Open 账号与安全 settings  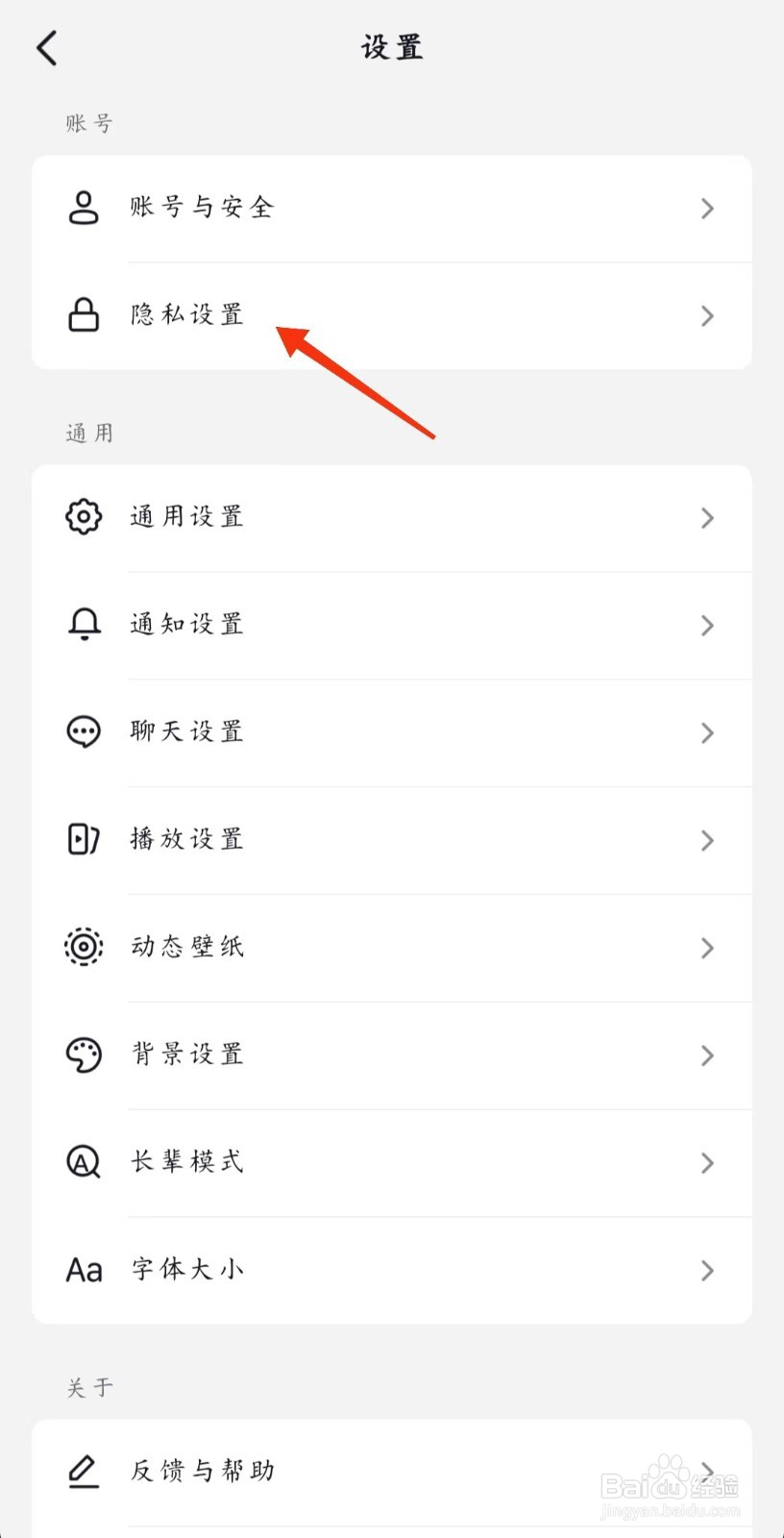pyautogui.click(x=392, y=208)
